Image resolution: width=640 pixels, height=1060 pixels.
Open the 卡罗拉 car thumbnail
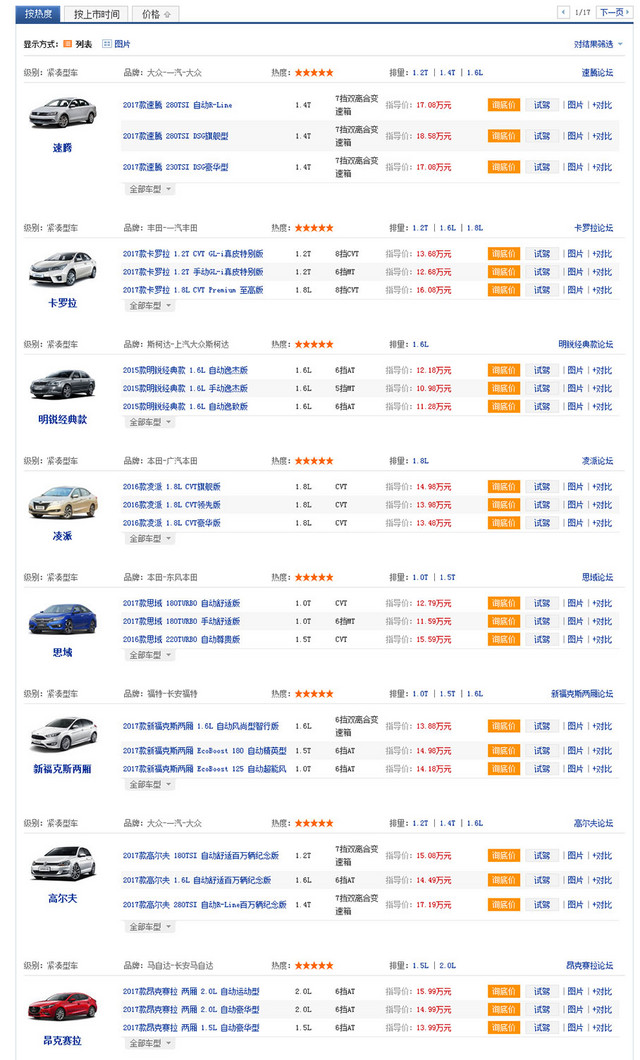pos(62,268)
